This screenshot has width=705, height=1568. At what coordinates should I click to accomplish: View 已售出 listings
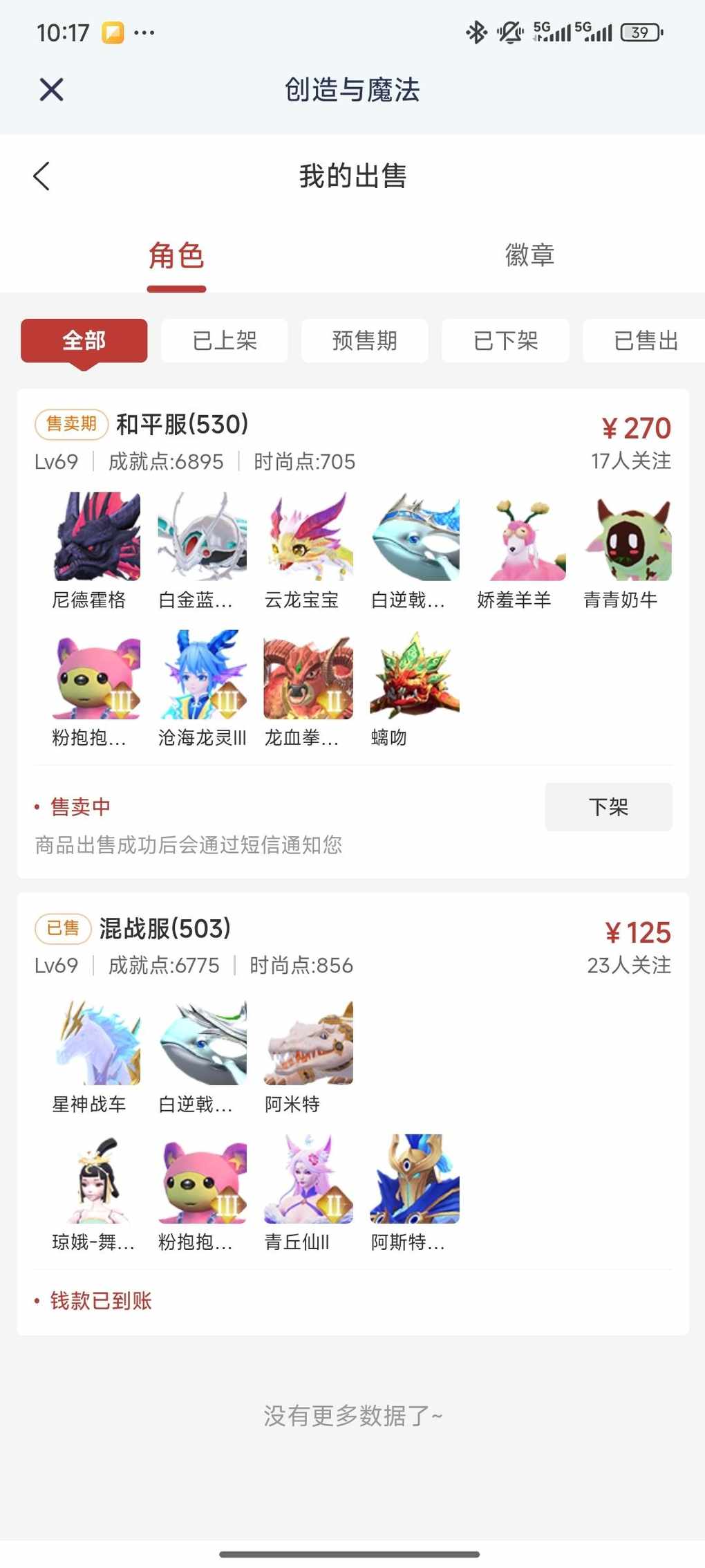click(646, 340)
